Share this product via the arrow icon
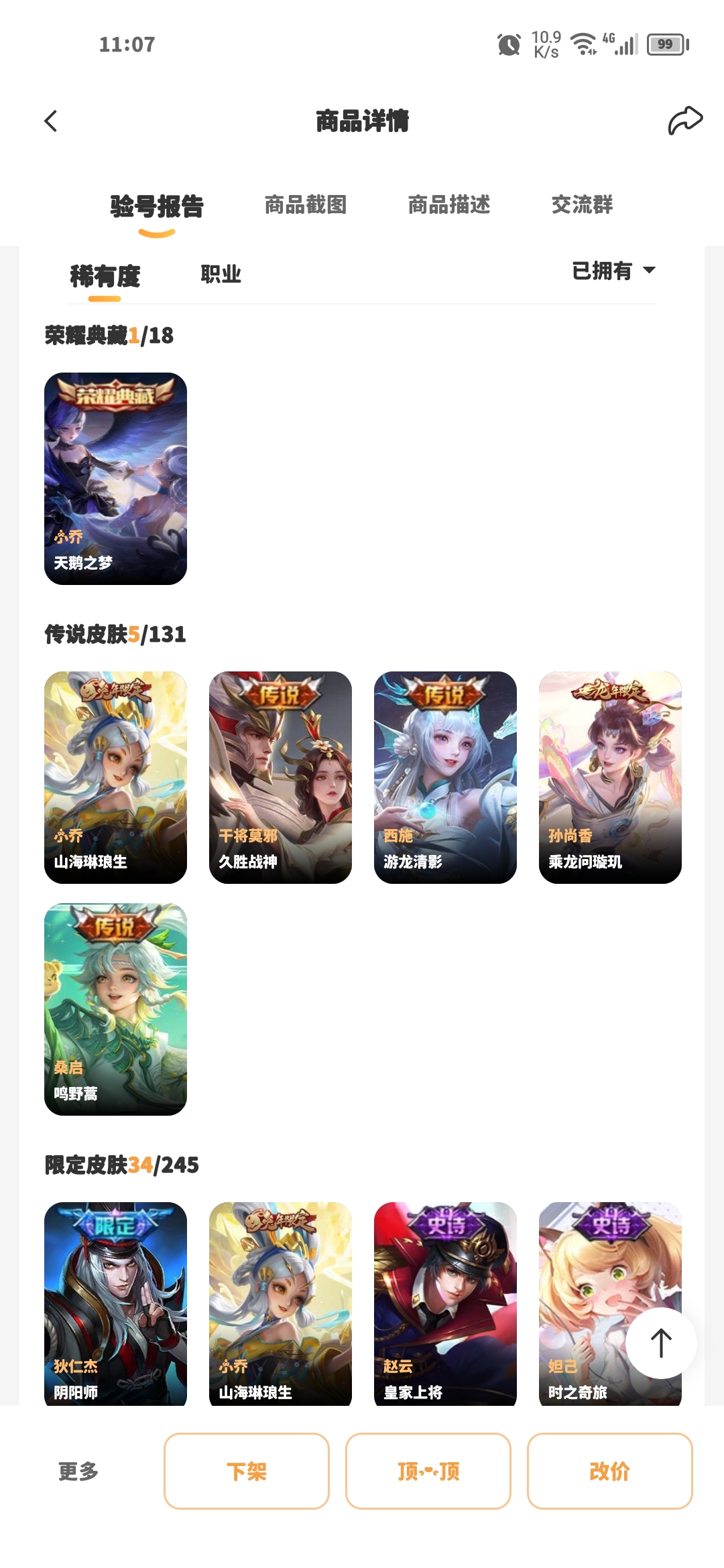 click(x=684, y=121)
